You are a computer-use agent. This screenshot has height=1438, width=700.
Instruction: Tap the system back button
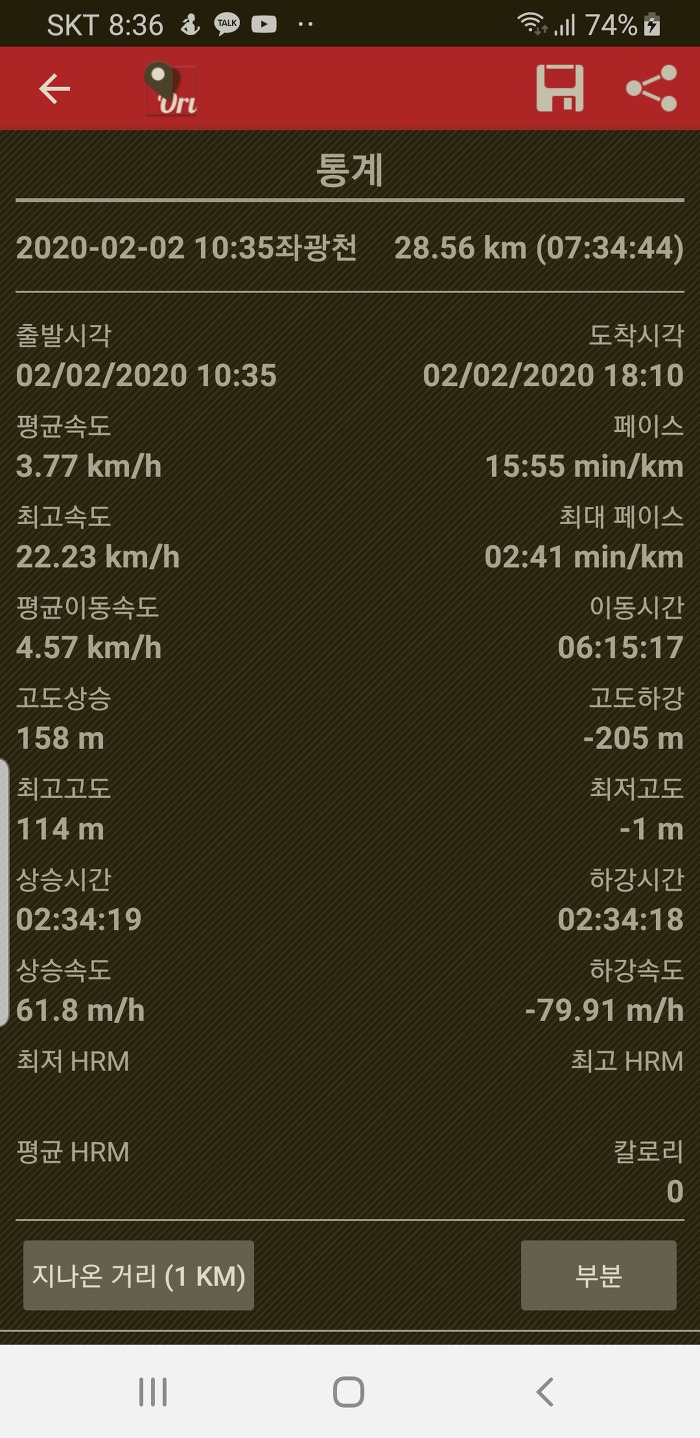pos(544,1391)
